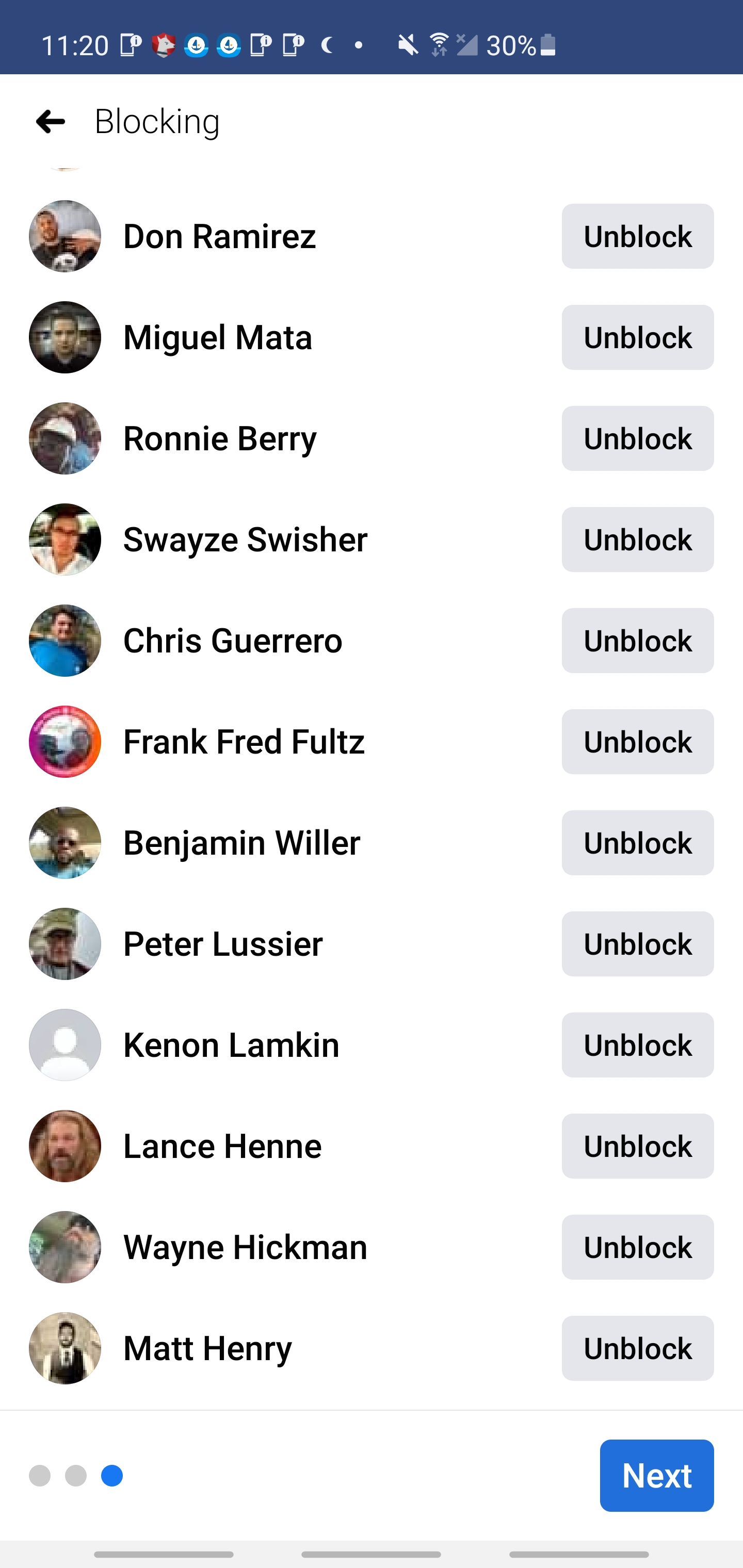Unblock Matt Henry
The height and width of the screenshot is (1568, 743).
click(x=637, y=1348)
